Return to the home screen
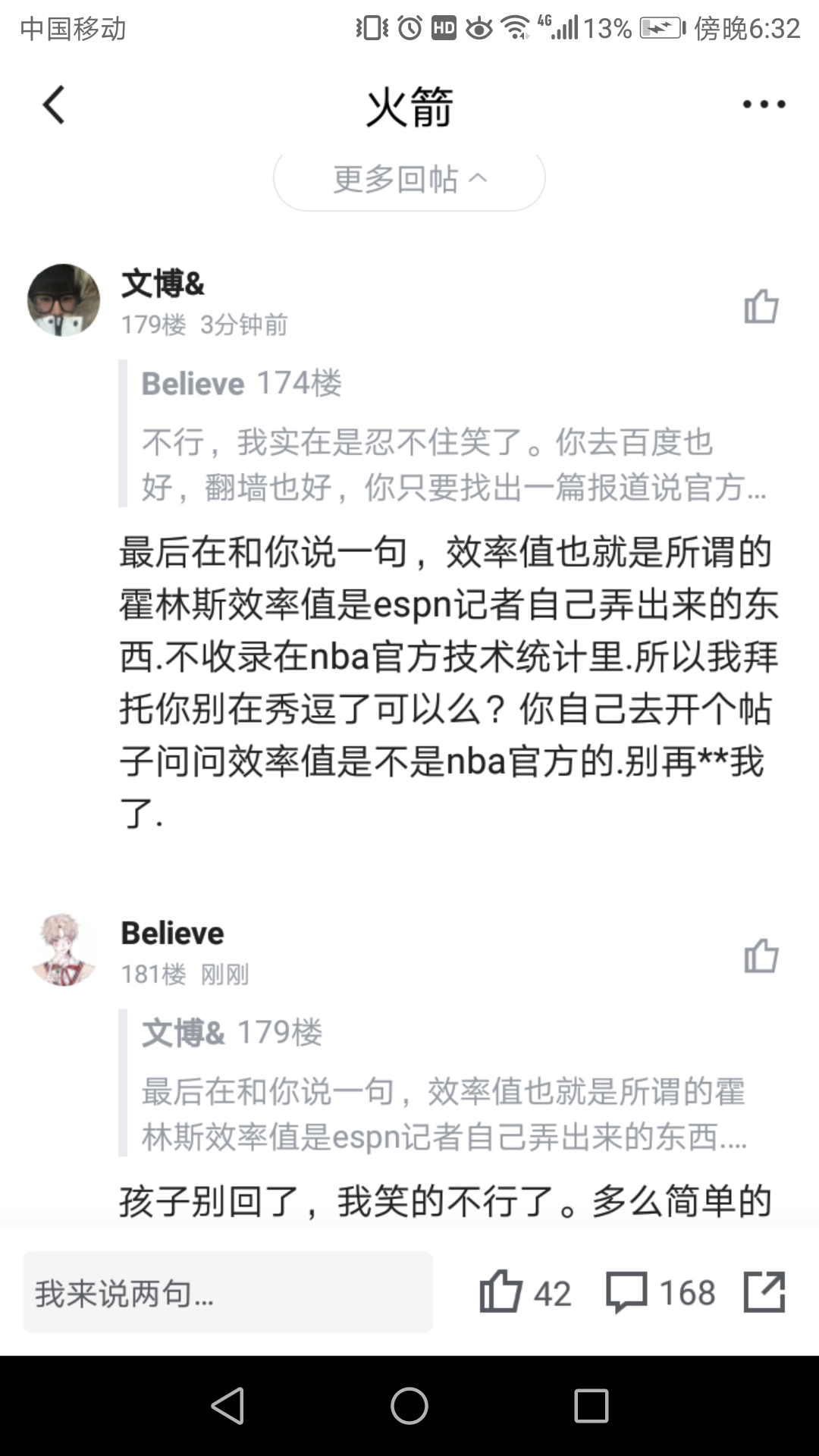 click(409, 1406)
